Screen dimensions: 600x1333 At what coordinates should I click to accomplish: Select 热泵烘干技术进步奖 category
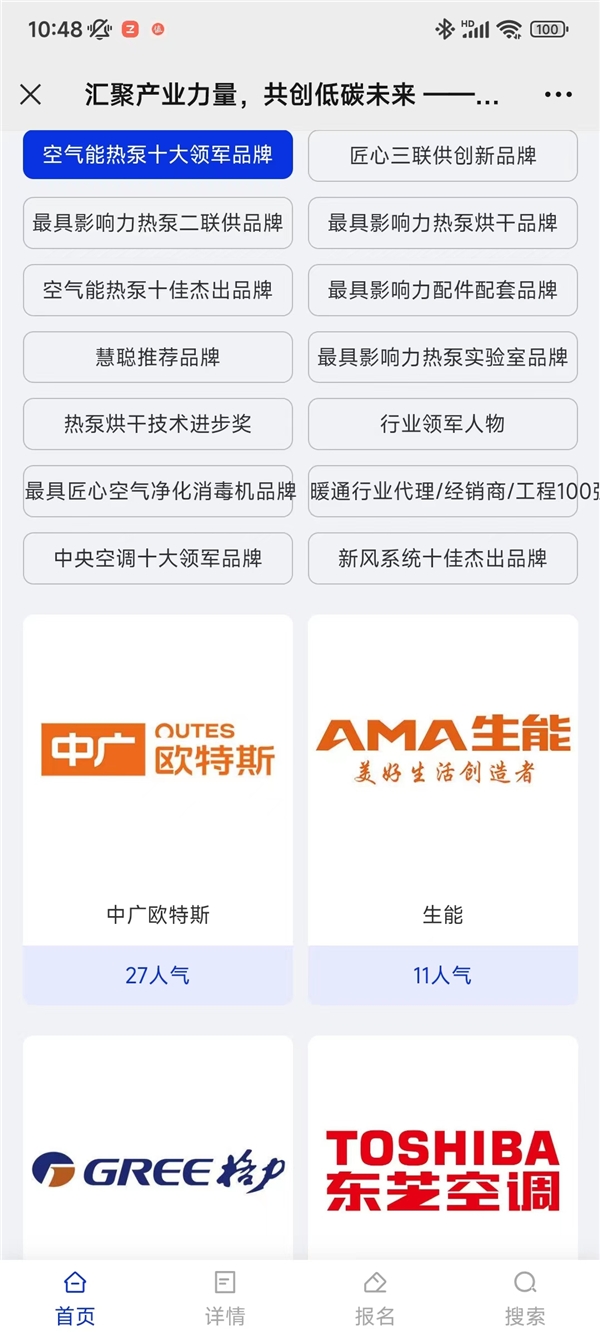(158, 424)
